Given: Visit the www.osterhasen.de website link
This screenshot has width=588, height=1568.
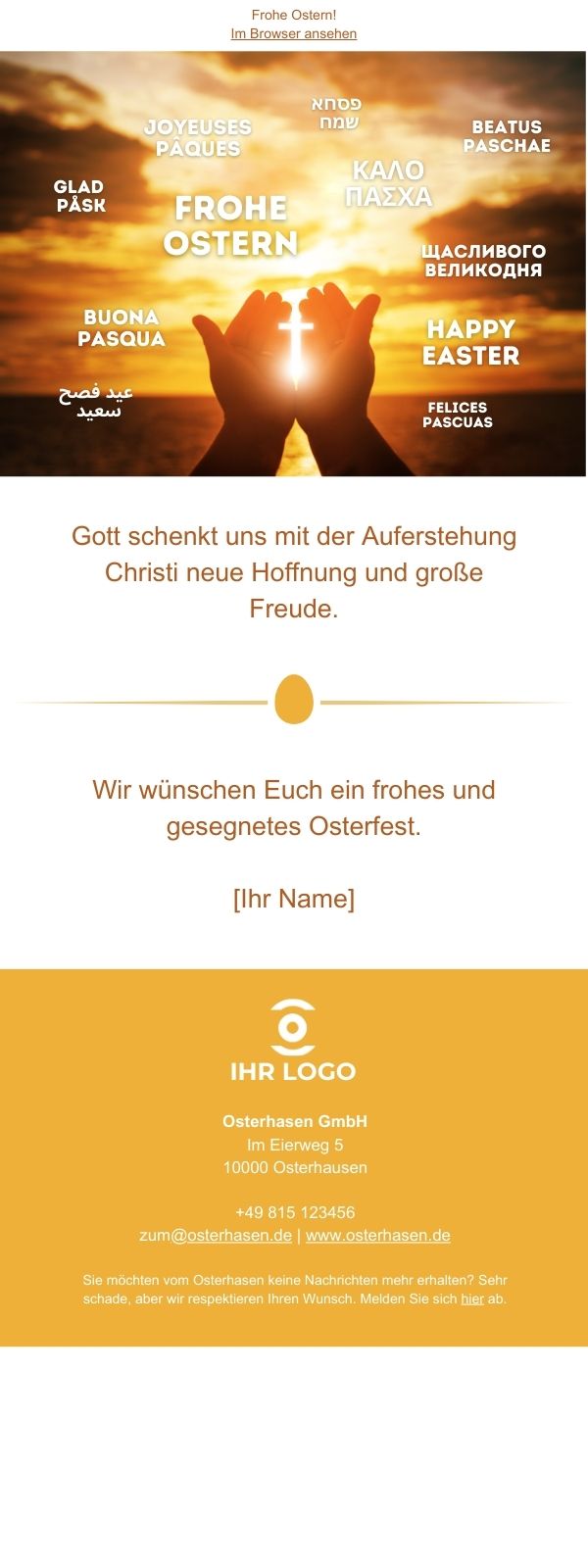Looking at the screenshot, I should [x=377, y=1235].
